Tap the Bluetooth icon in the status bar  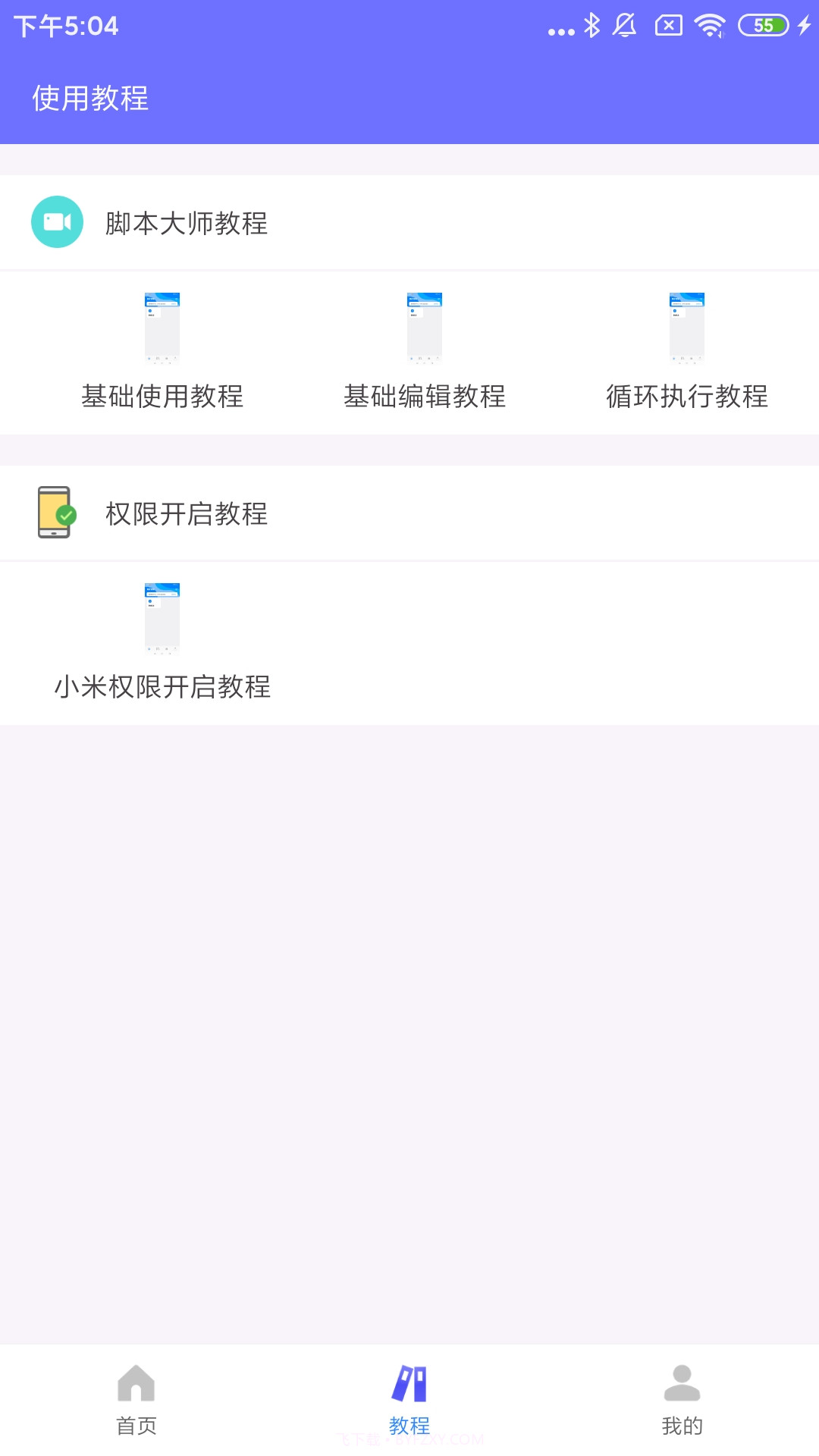(x=593, y=25)
